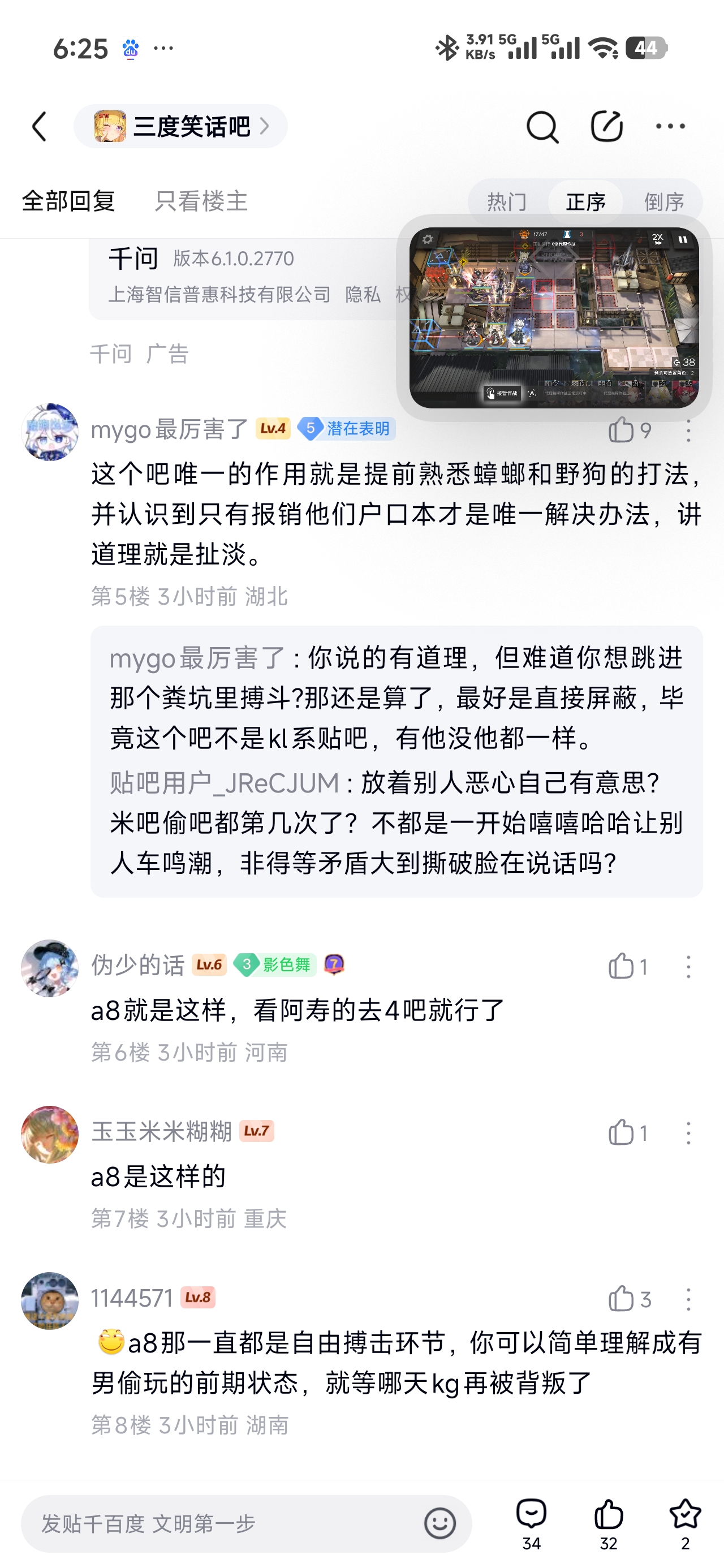The width and height of the screenshot is (724, 1568).
Task: Sort replies by 热门
Action: click(x=507, y=201)
